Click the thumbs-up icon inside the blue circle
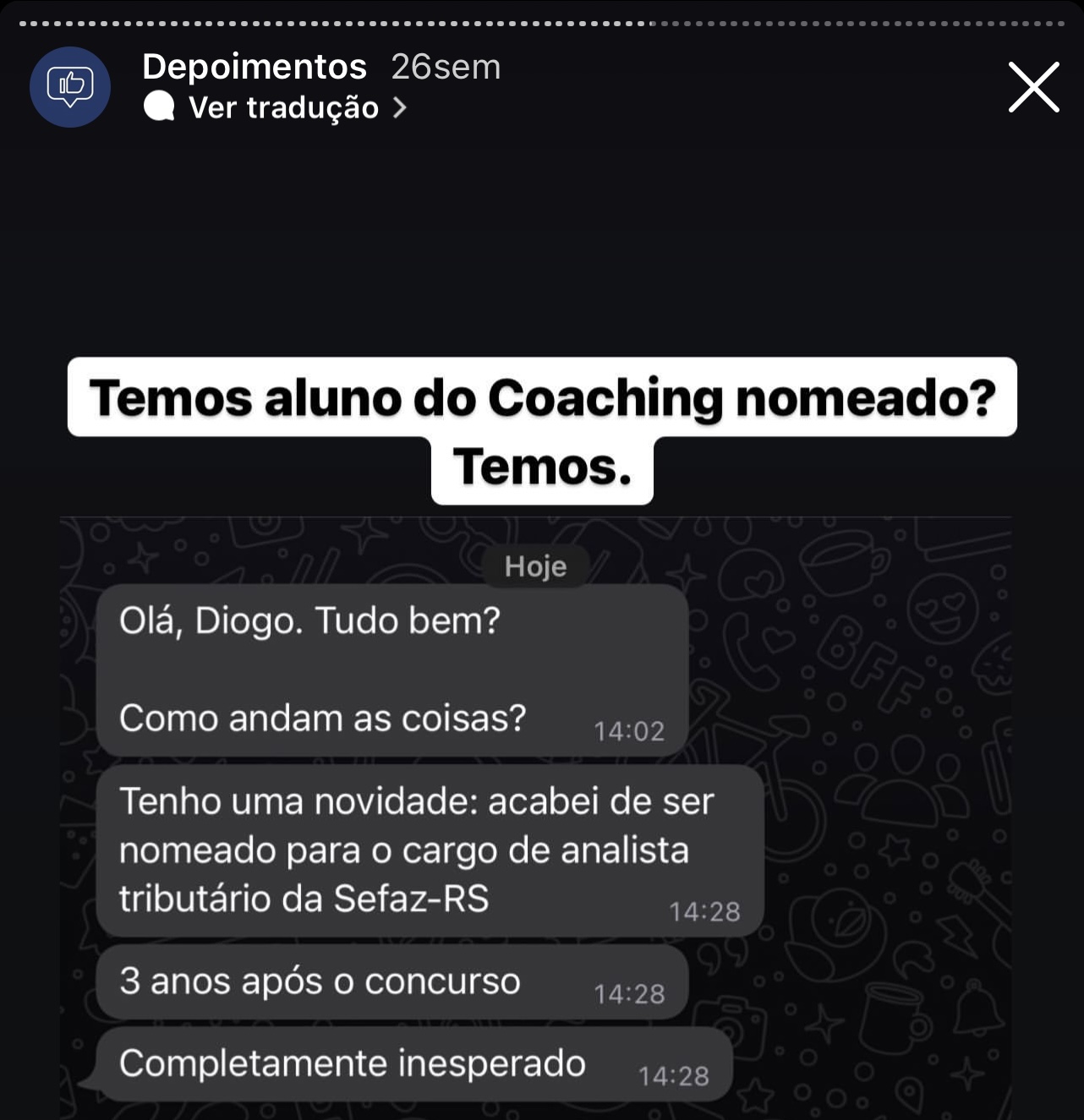1084x1120 pixels. pos(70,85)
